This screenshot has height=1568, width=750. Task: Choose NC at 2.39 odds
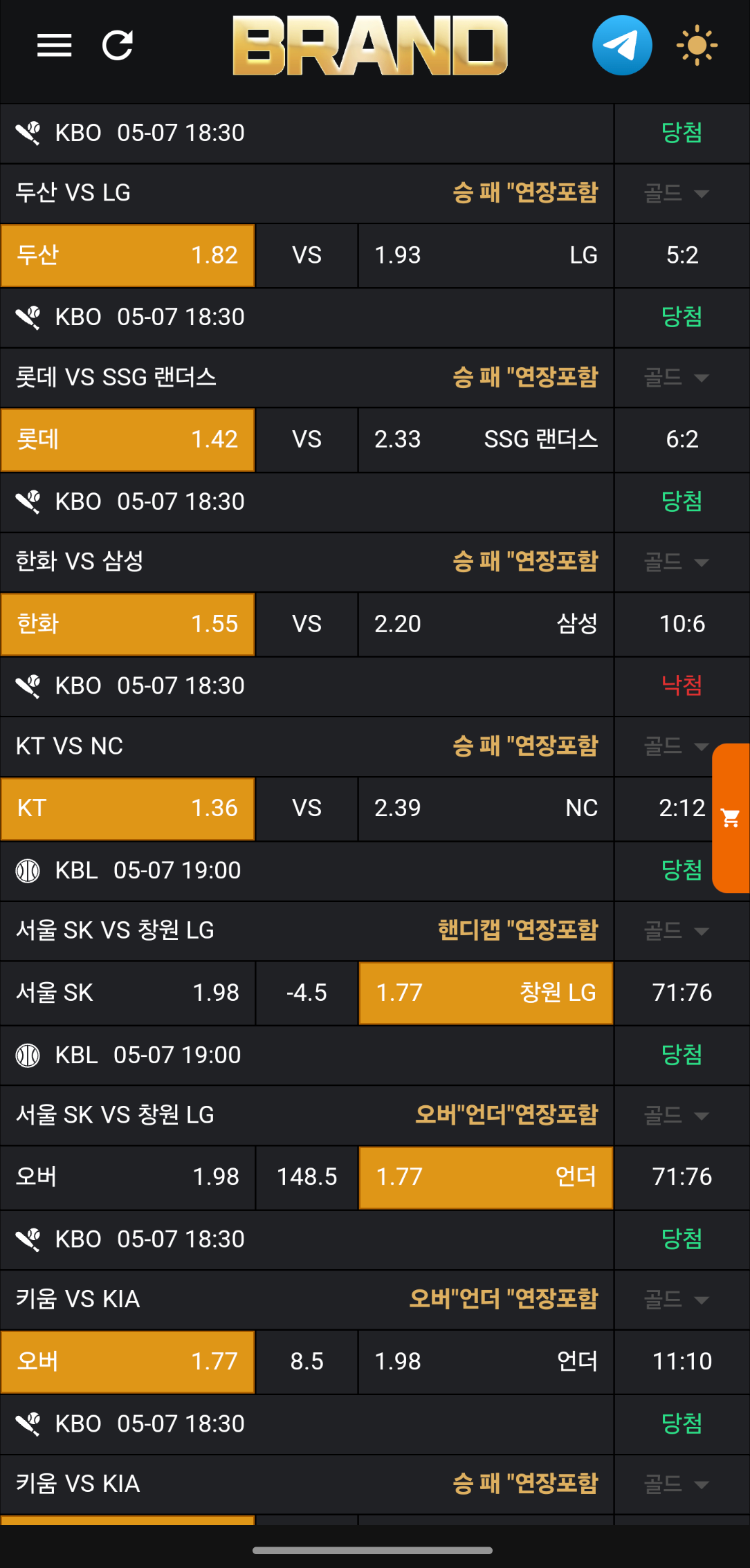[486, 809]
